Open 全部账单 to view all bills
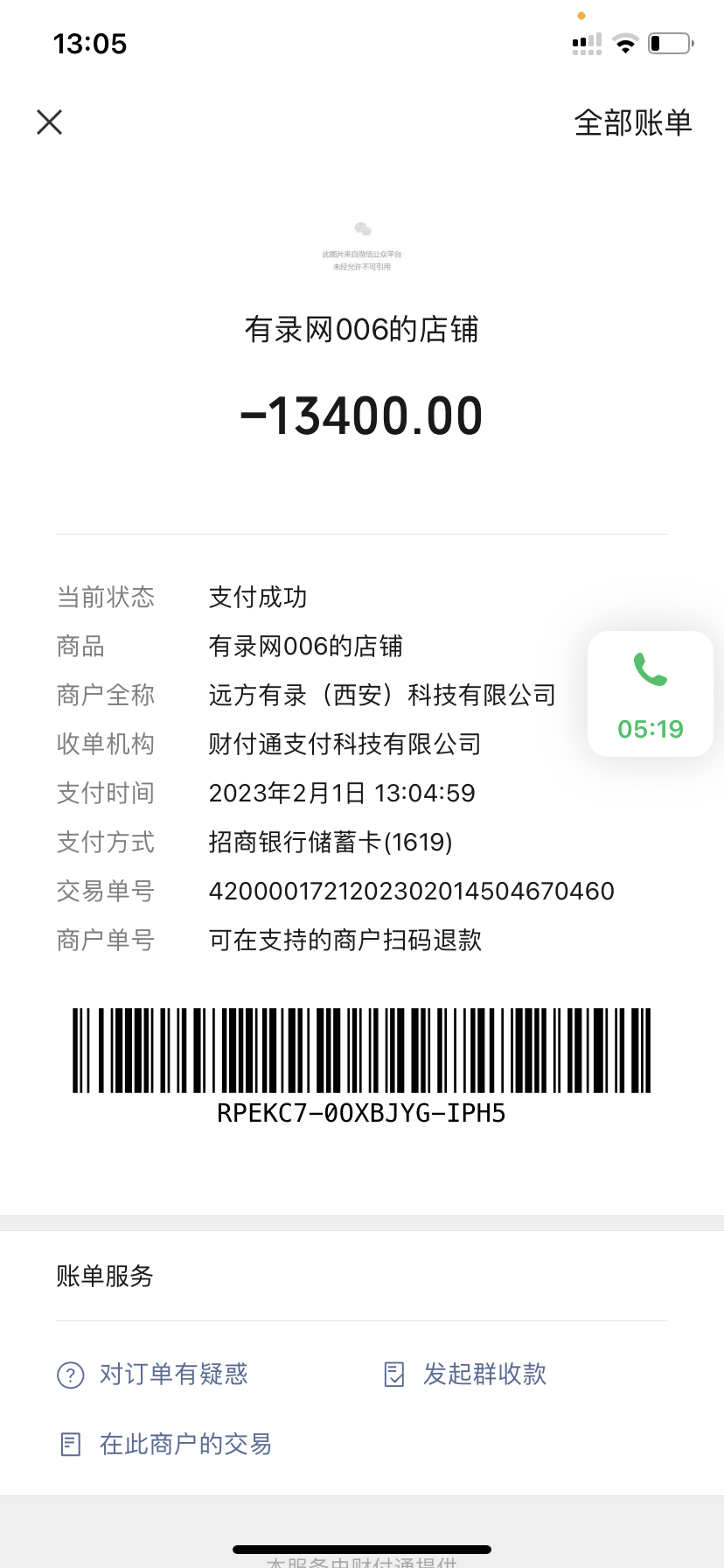 (632, 122)
